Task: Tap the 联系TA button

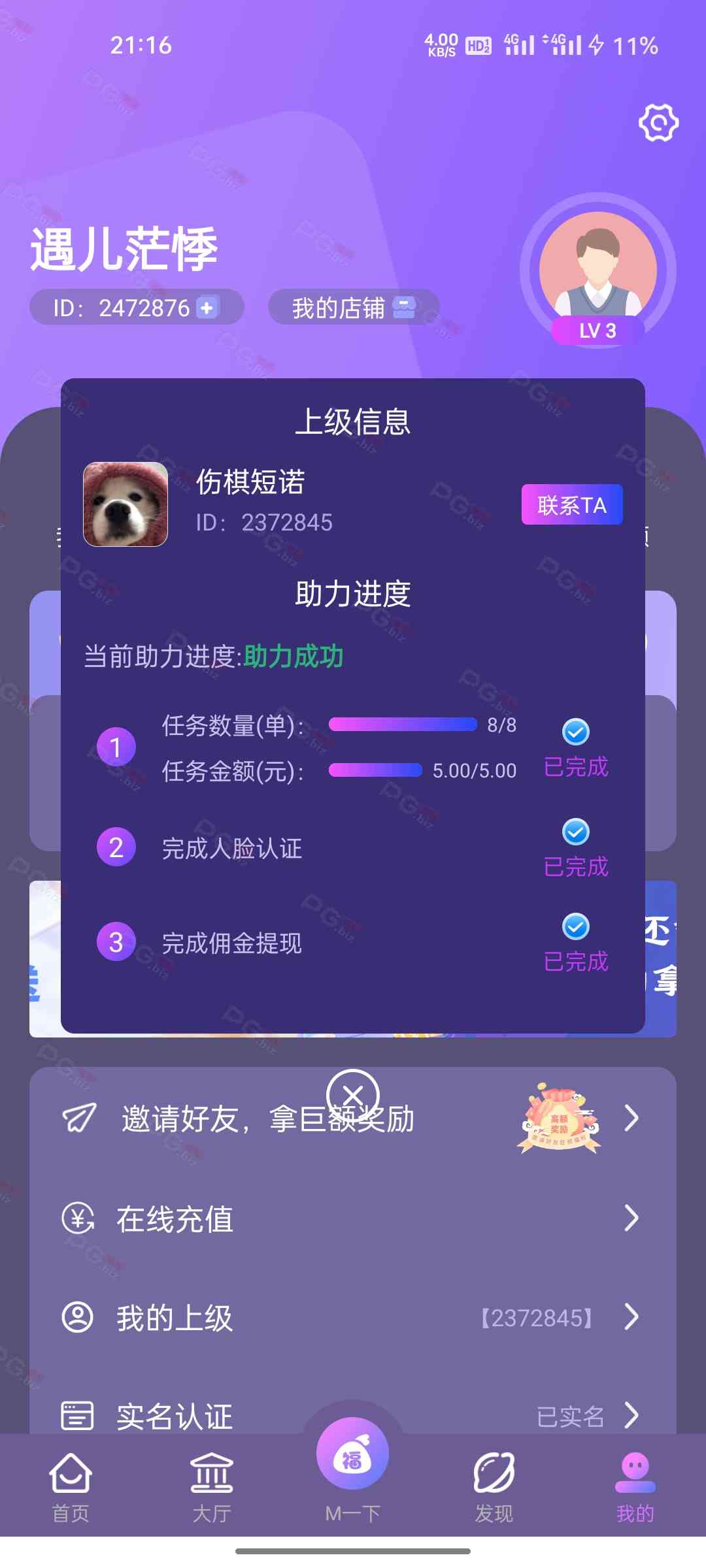Action: (x=571, y=504)
